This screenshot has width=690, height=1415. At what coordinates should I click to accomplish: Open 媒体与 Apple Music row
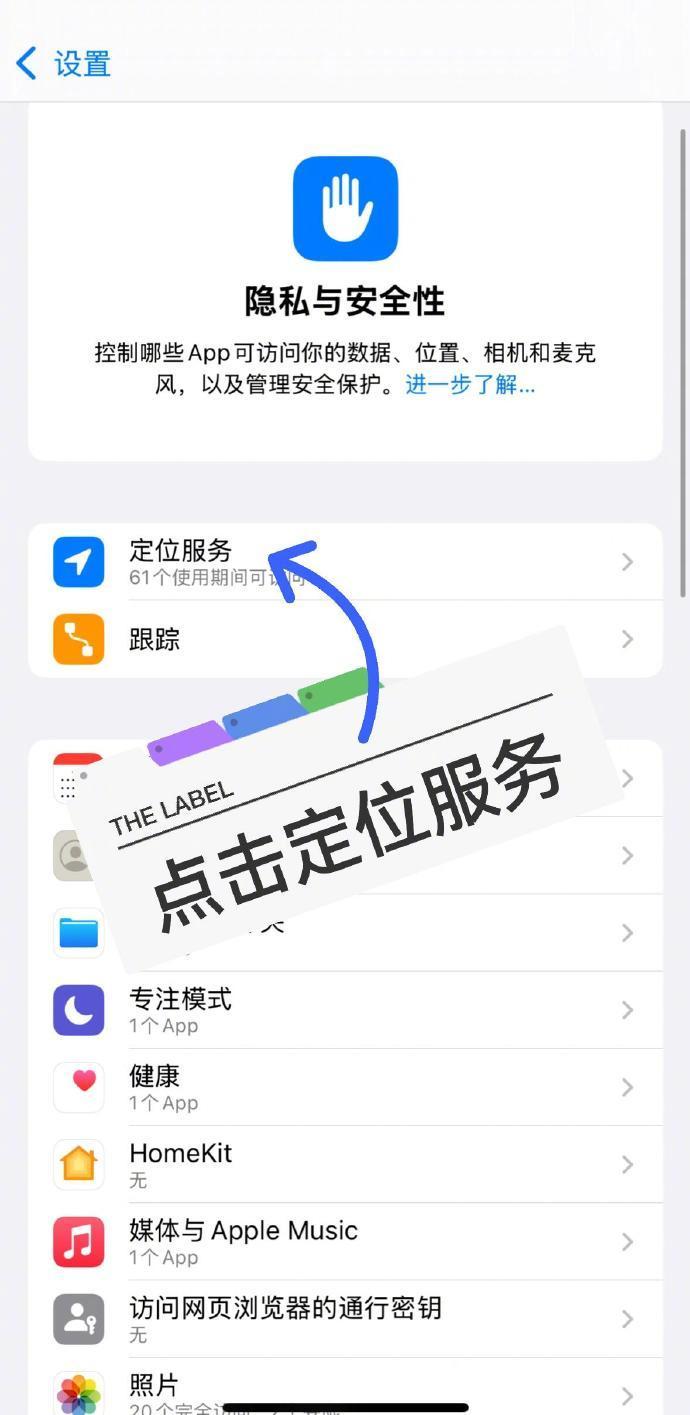pos(345,1241)
